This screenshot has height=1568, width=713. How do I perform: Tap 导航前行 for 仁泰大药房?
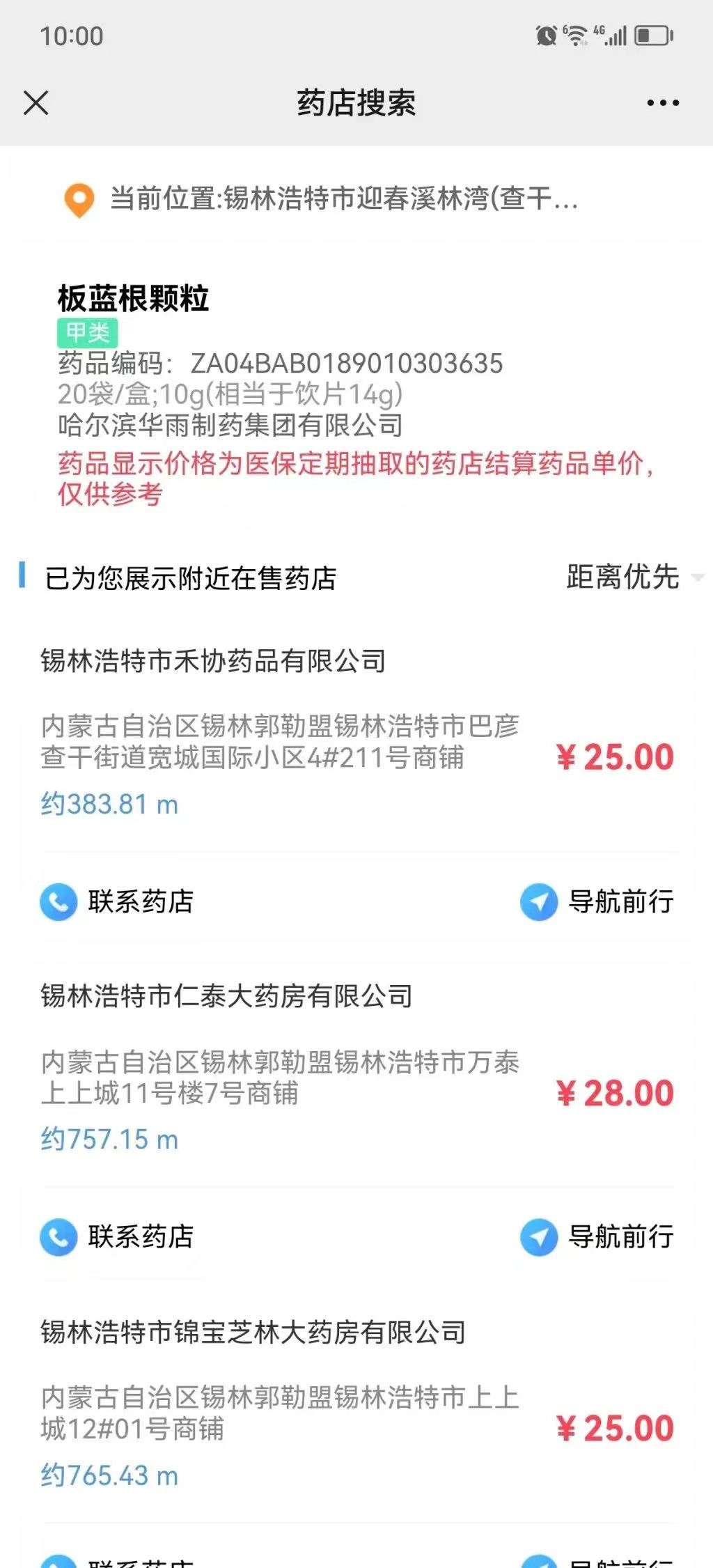(597, 1237)
